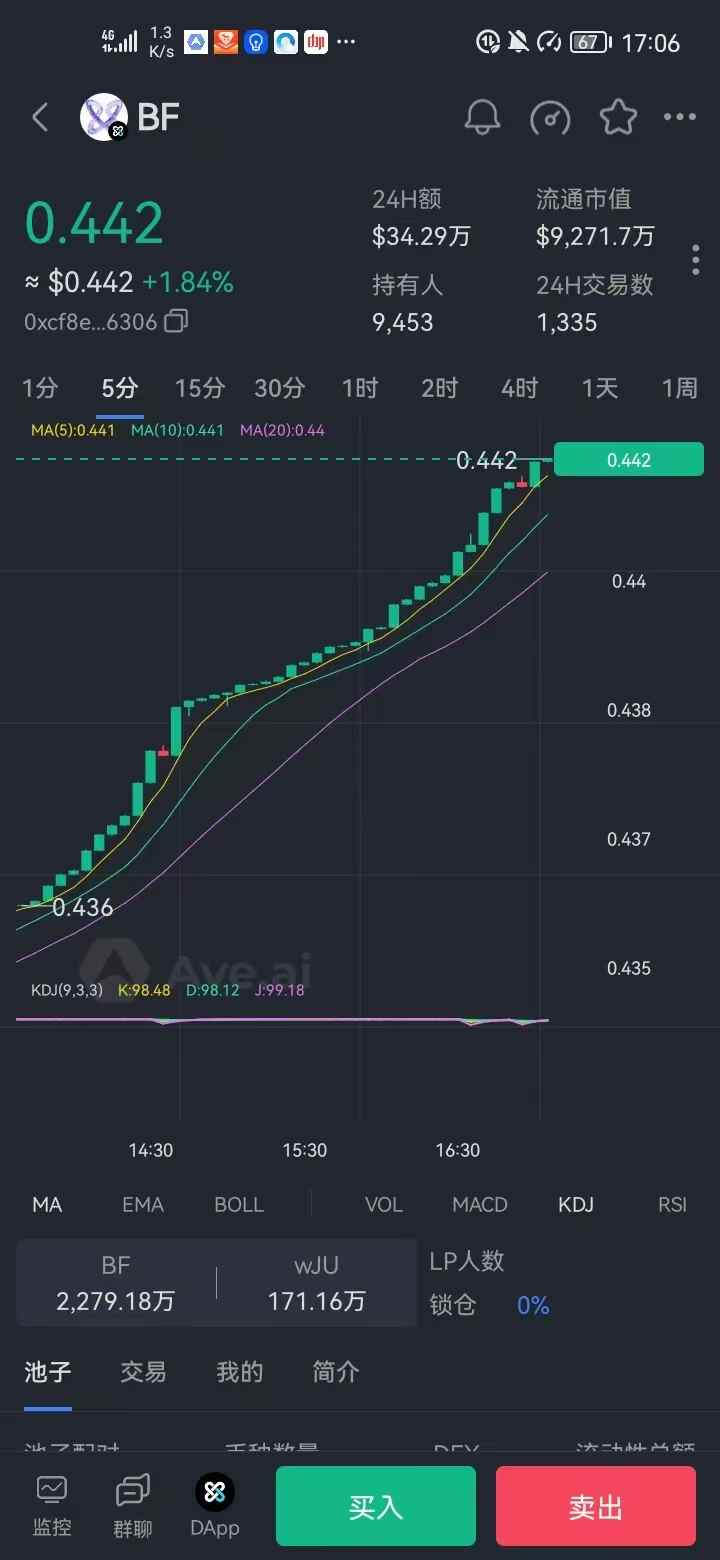Enable the EMA indicator
The image size is (720, 1560).
click(143, 1205)
